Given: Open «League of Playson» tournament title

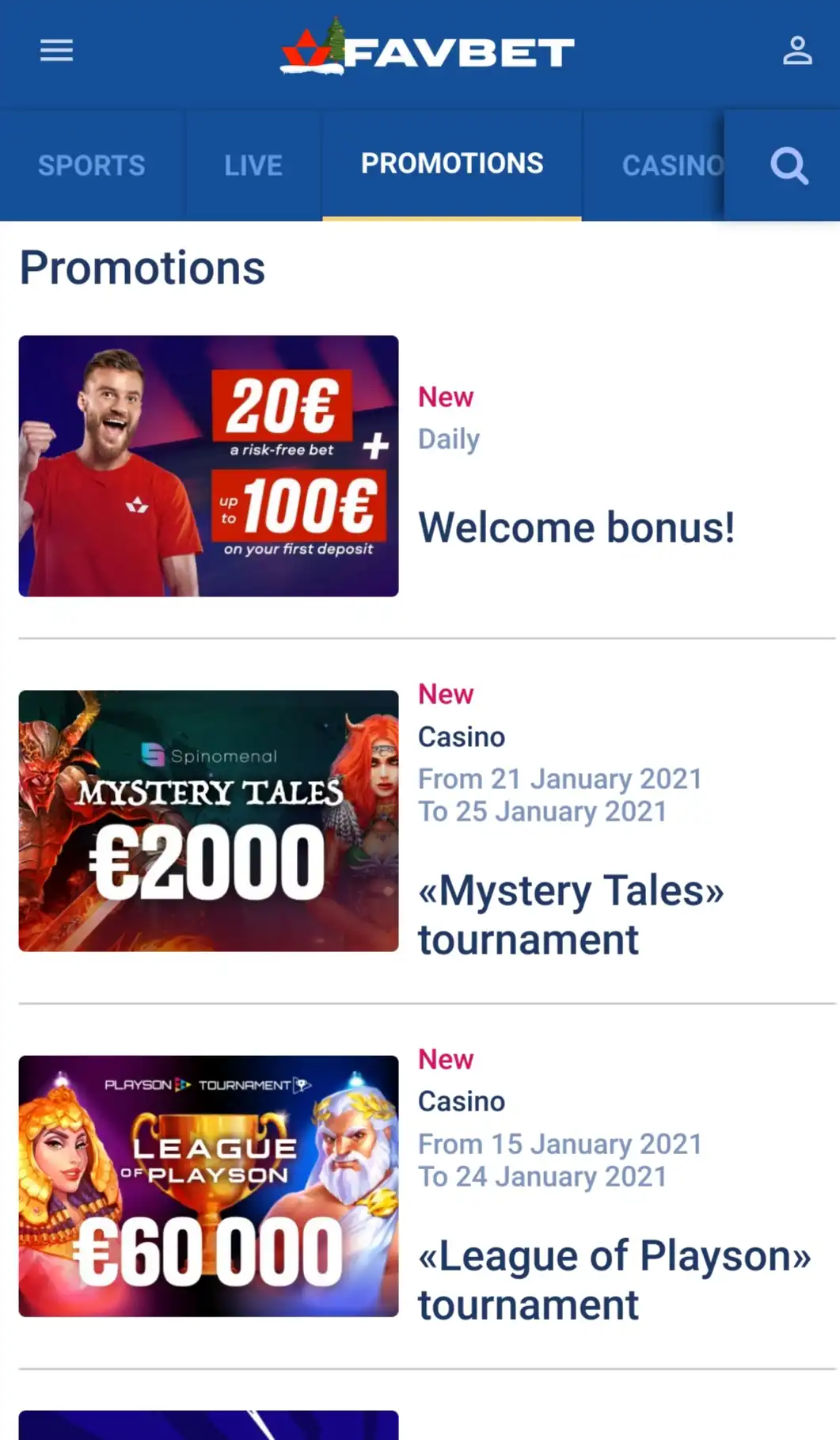Looking at the screenshot, I should pyautogui.click(x=614, y=1280).
